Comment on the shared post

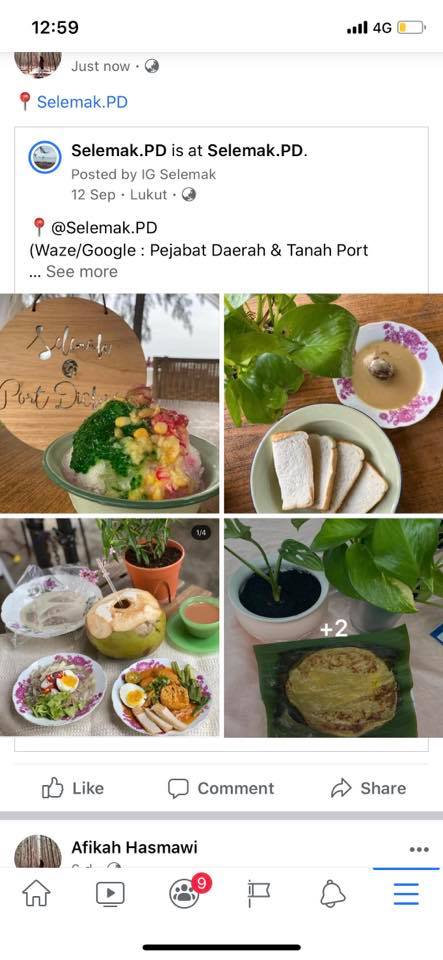coord(221,788)
